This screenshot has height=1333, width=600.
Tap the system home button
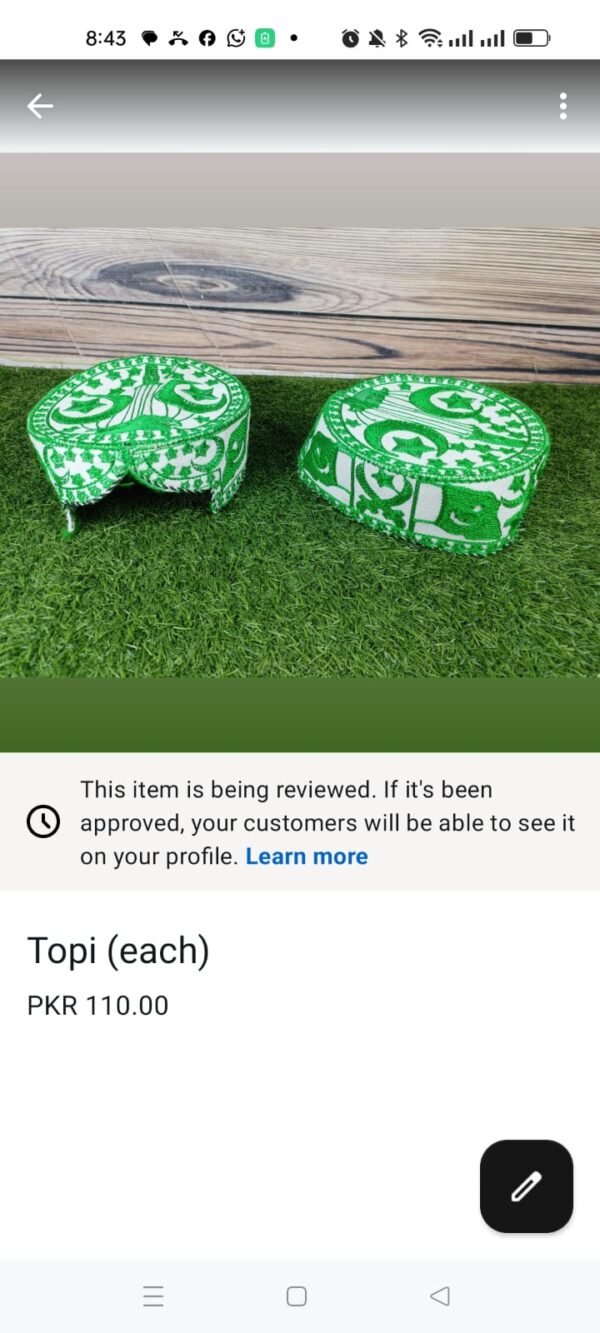[x=297, y=1297]
